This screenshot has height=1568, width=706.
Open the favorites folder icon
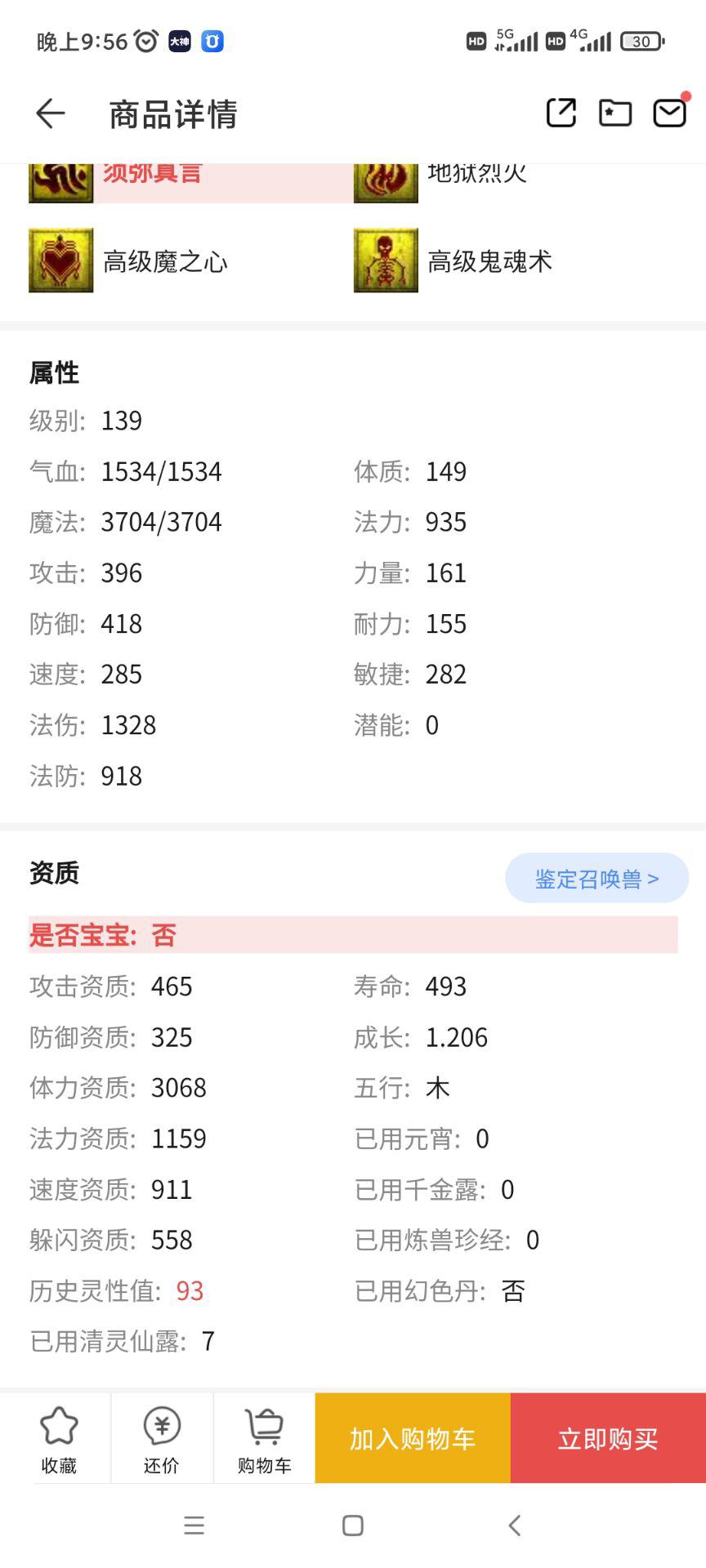coord(615,113)
